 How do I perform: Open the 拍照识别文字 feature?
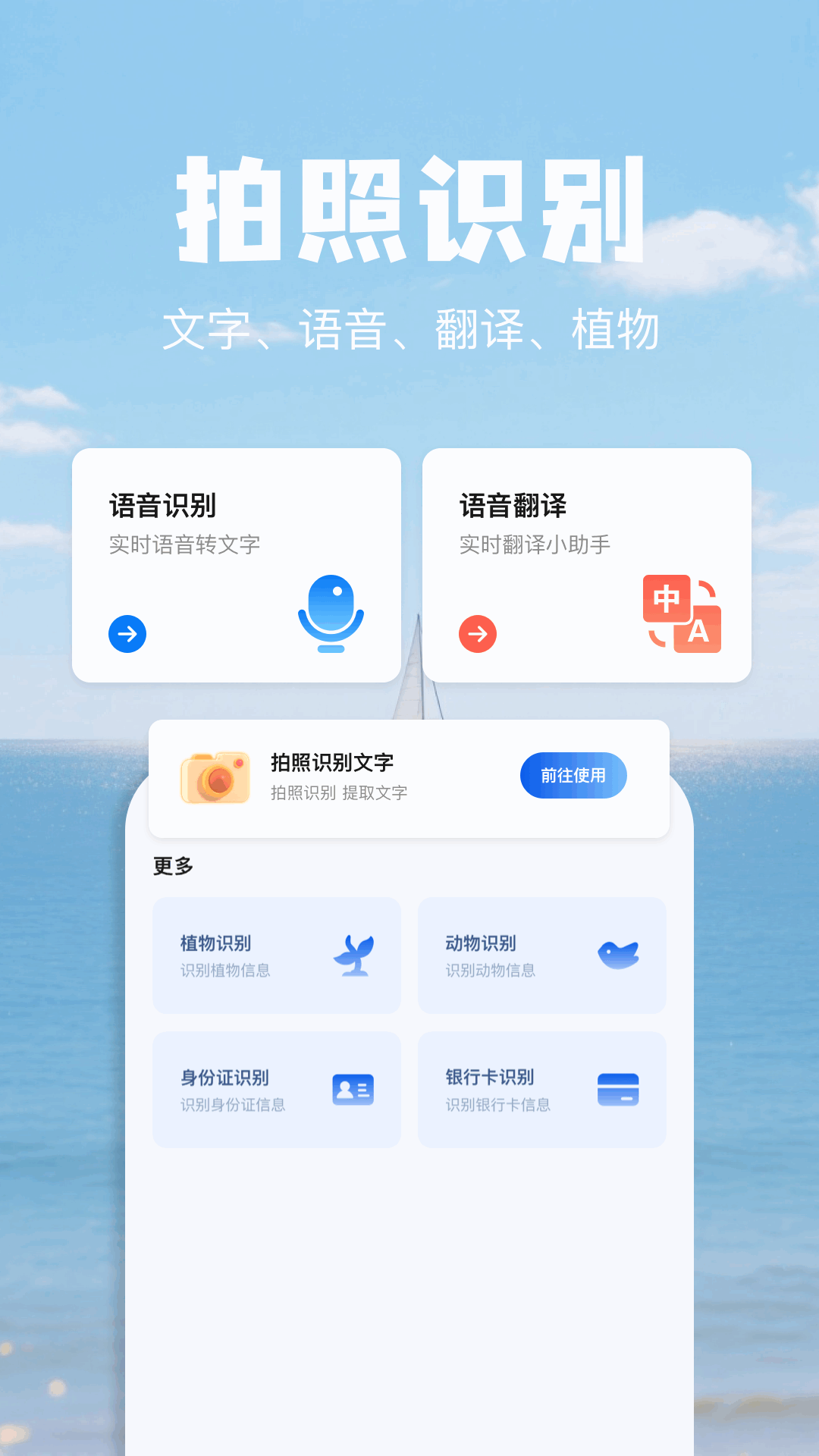pyautogui.click(x=573, y=775)
